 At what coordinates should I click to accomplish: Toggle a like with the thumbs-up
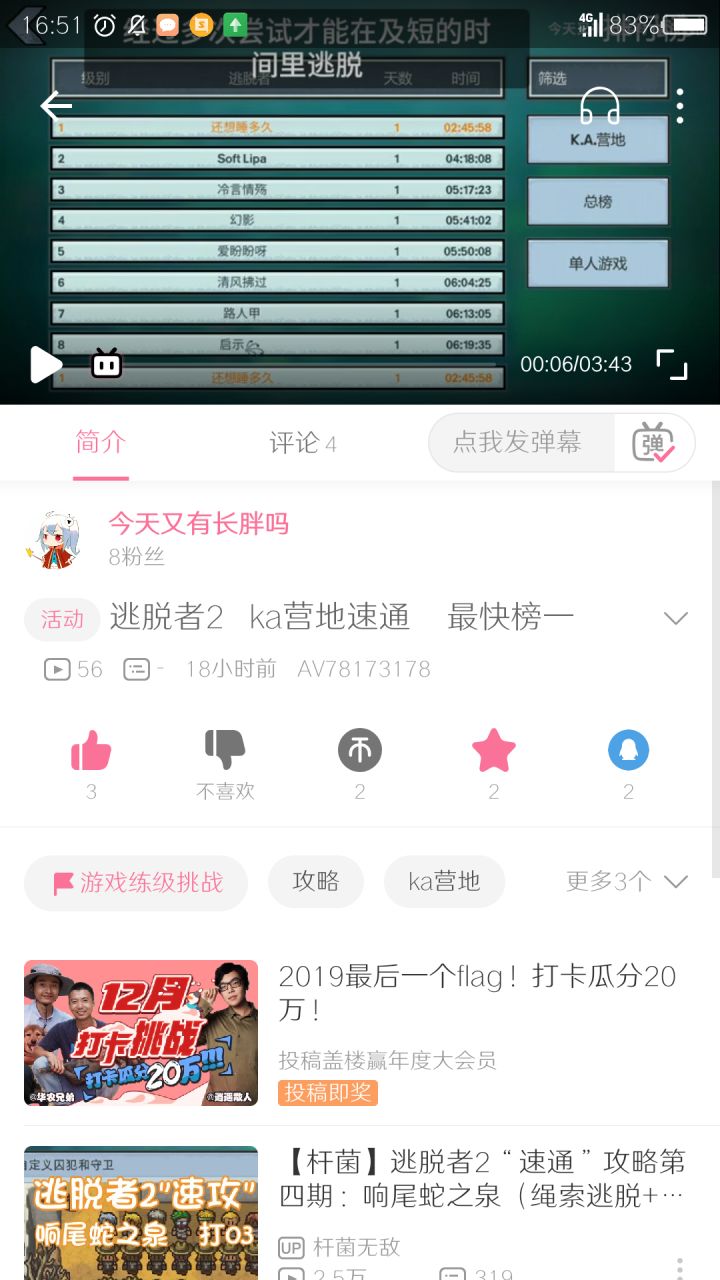click(90, 749)
